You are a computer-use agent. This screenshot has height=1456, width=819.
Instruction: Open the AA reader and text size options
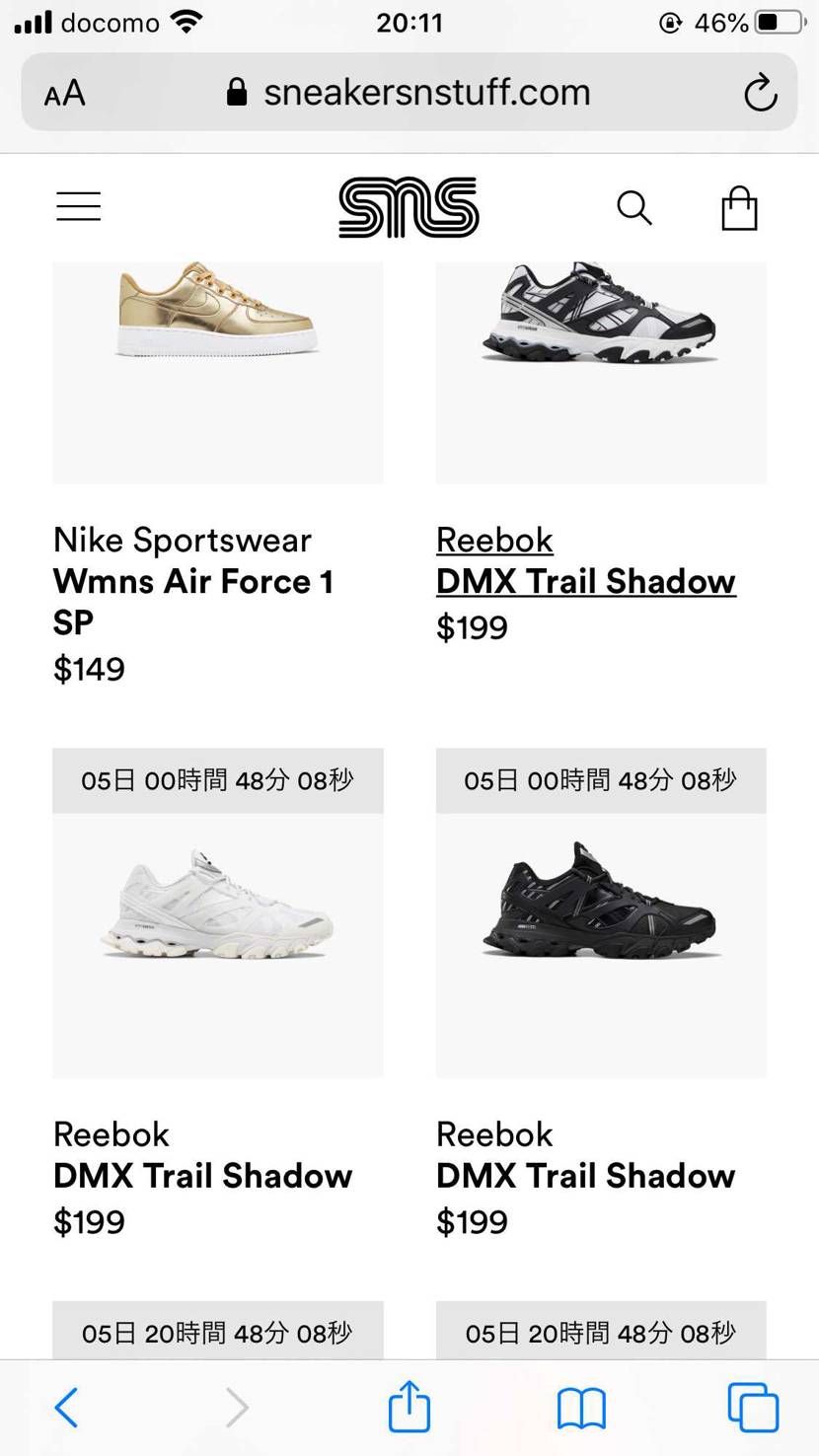65,94
